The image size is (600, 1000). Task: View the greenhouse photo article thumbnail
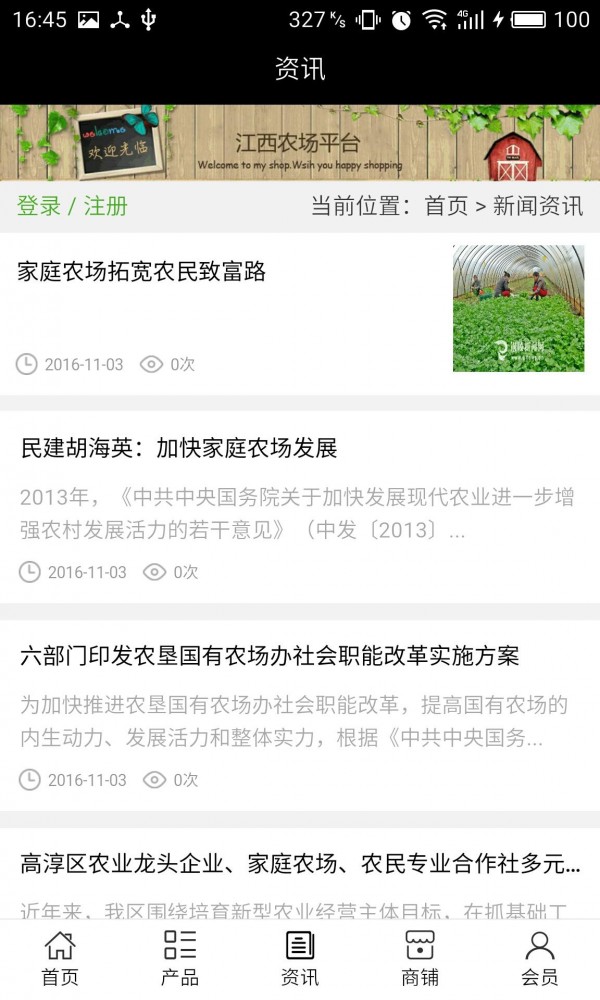coord(518,308)
